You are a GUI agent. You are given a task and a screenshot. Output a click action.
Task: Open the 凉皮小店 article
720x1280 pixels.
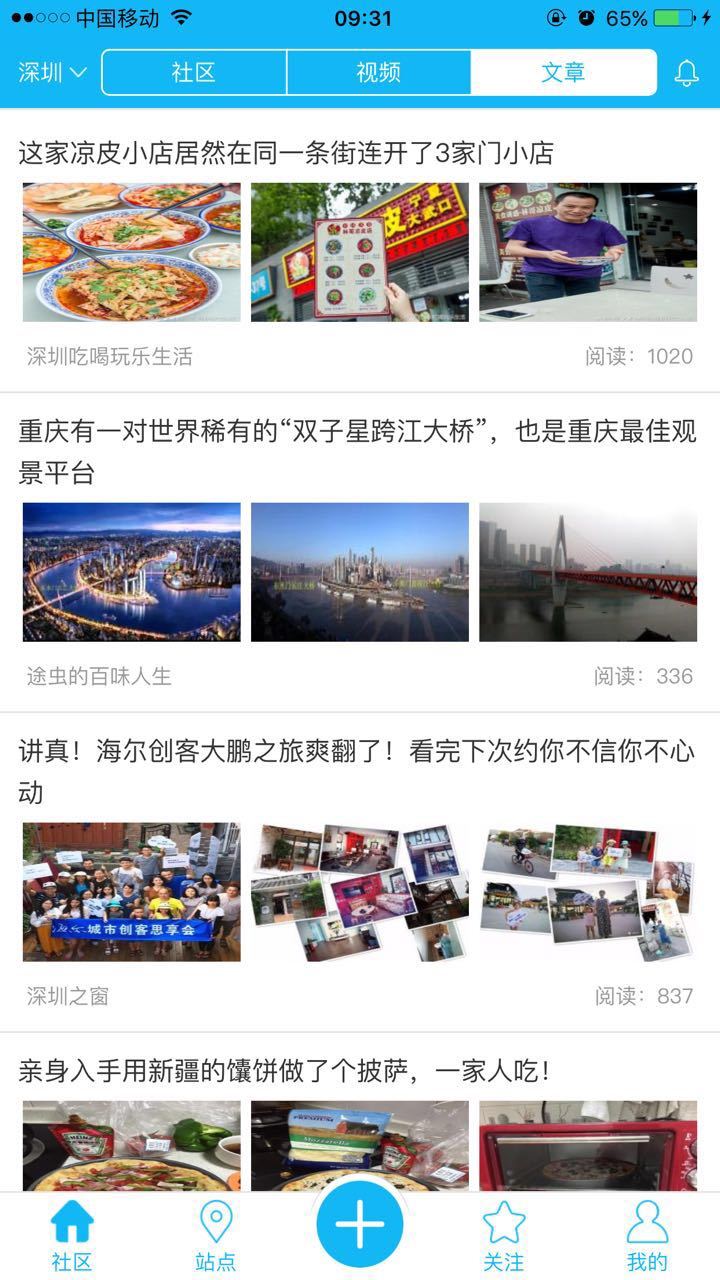point(286,153)
